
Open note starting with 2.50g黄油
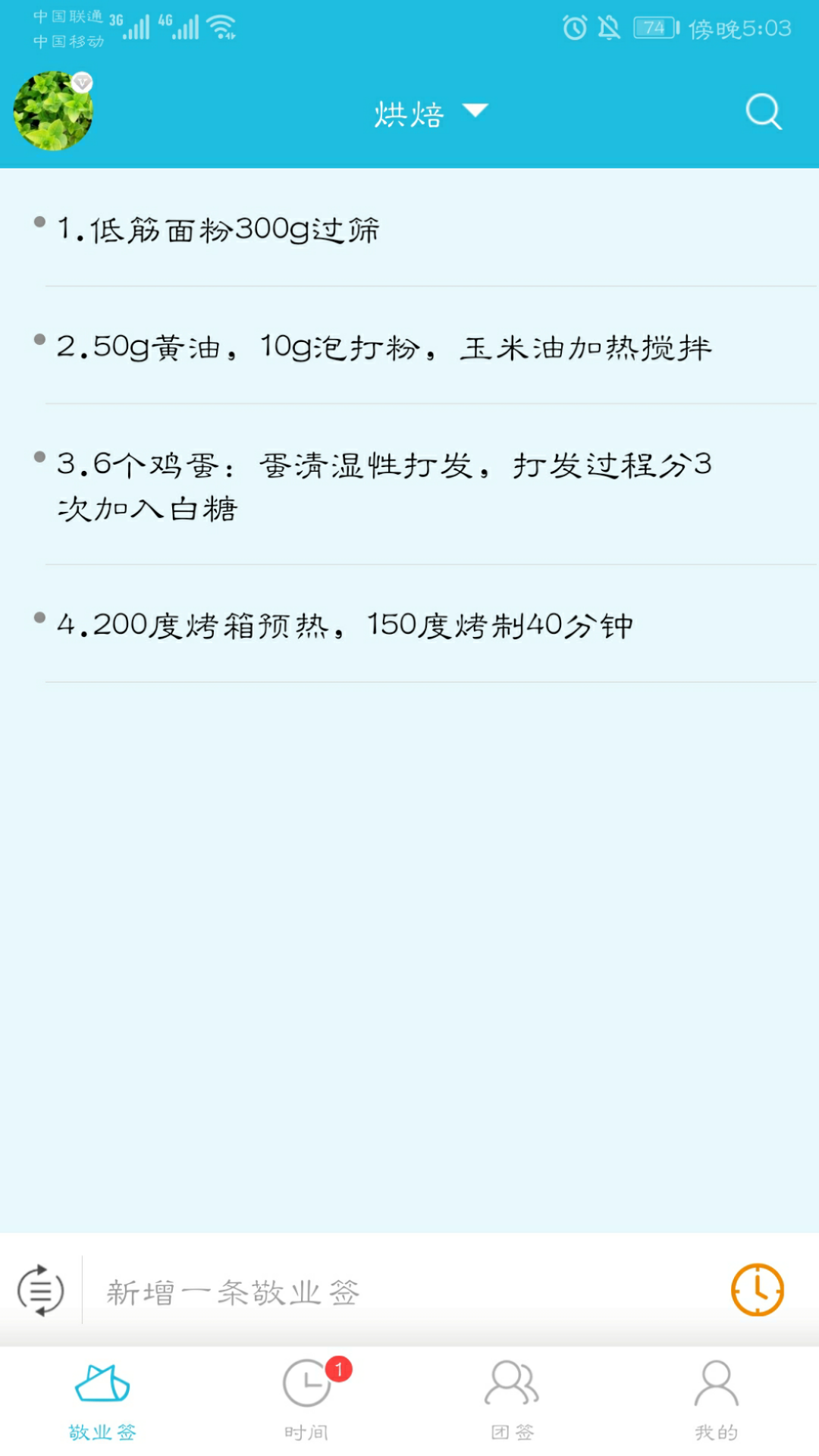point(384,347)
